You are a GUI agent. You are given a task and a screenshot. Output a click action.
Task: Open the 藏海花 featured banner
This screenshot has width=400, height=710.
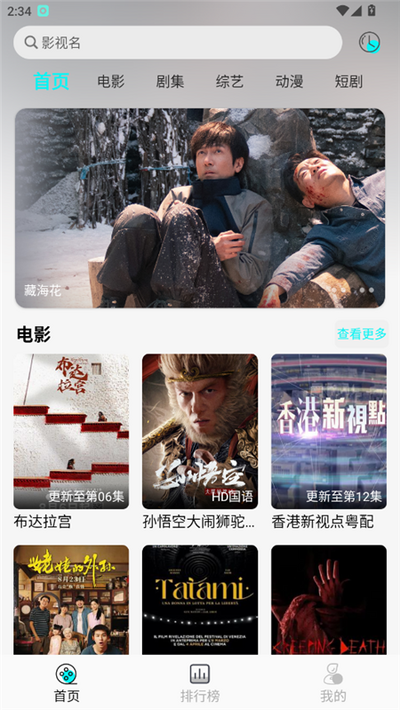[x=200, y=208]
